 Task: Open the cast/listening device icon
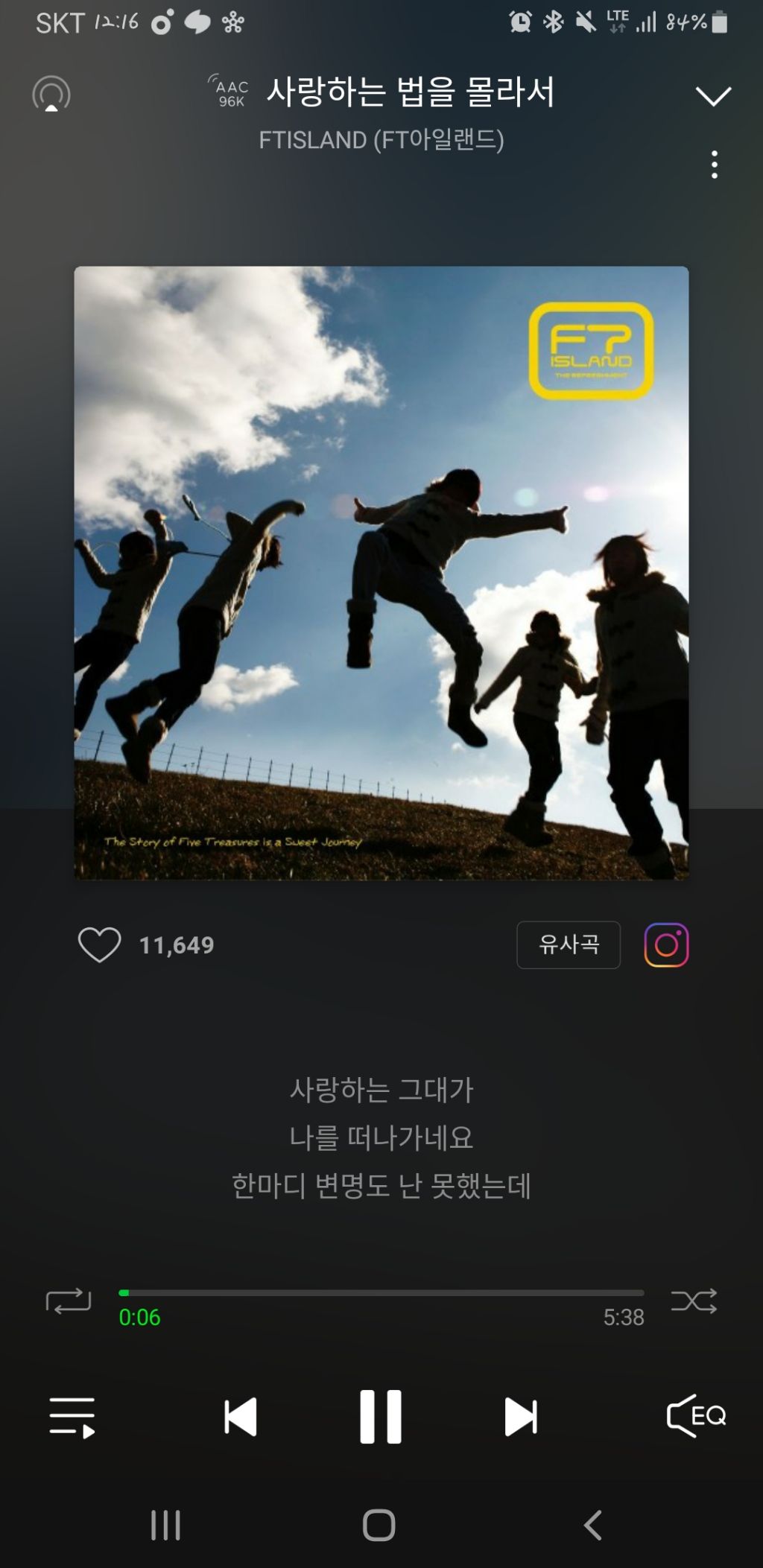click(51, 94)
